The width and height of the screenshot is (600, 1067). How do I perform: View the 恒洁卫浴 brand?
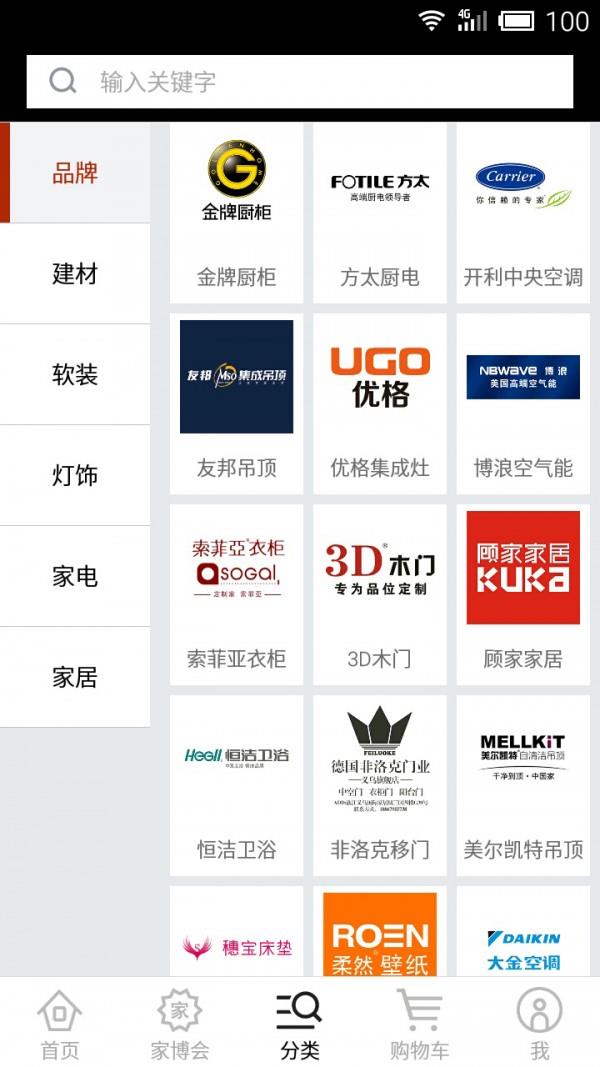point(236,785)
